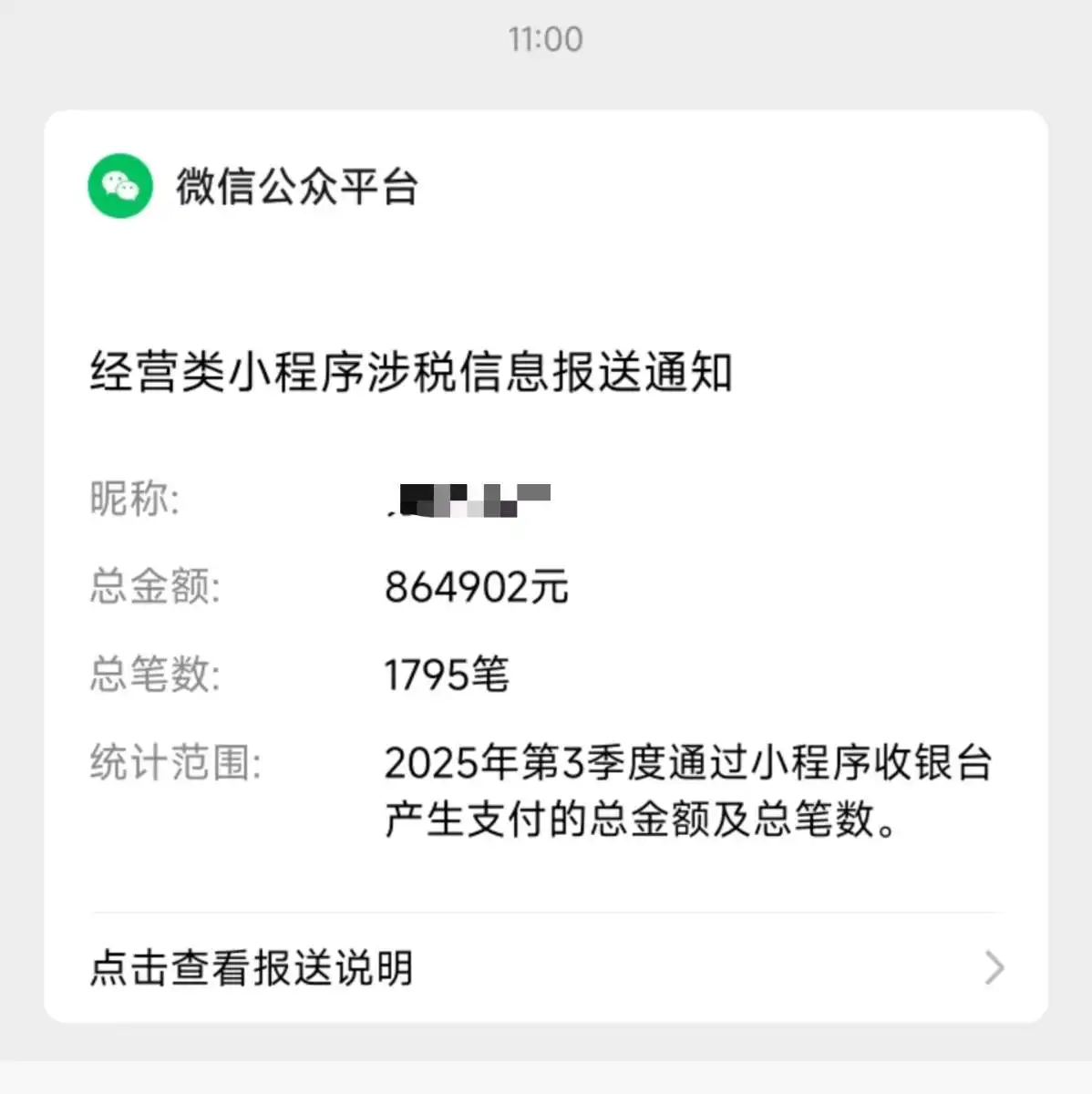
Task: Open 点击查看报送说明 link
Action: (250, 968)
